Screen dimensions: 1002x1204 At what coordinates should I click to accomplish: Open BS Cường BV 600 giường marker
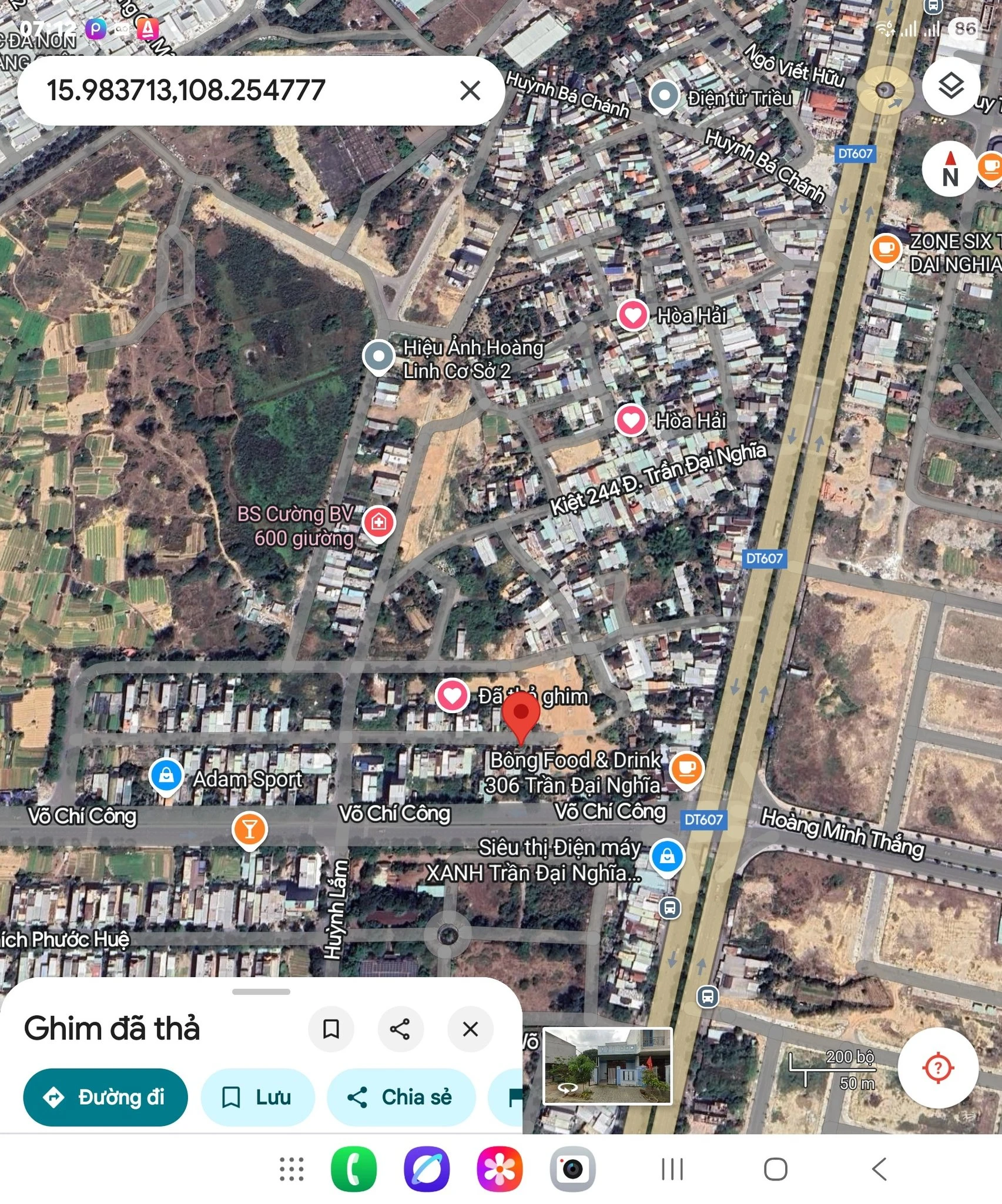tap(378, 521)
